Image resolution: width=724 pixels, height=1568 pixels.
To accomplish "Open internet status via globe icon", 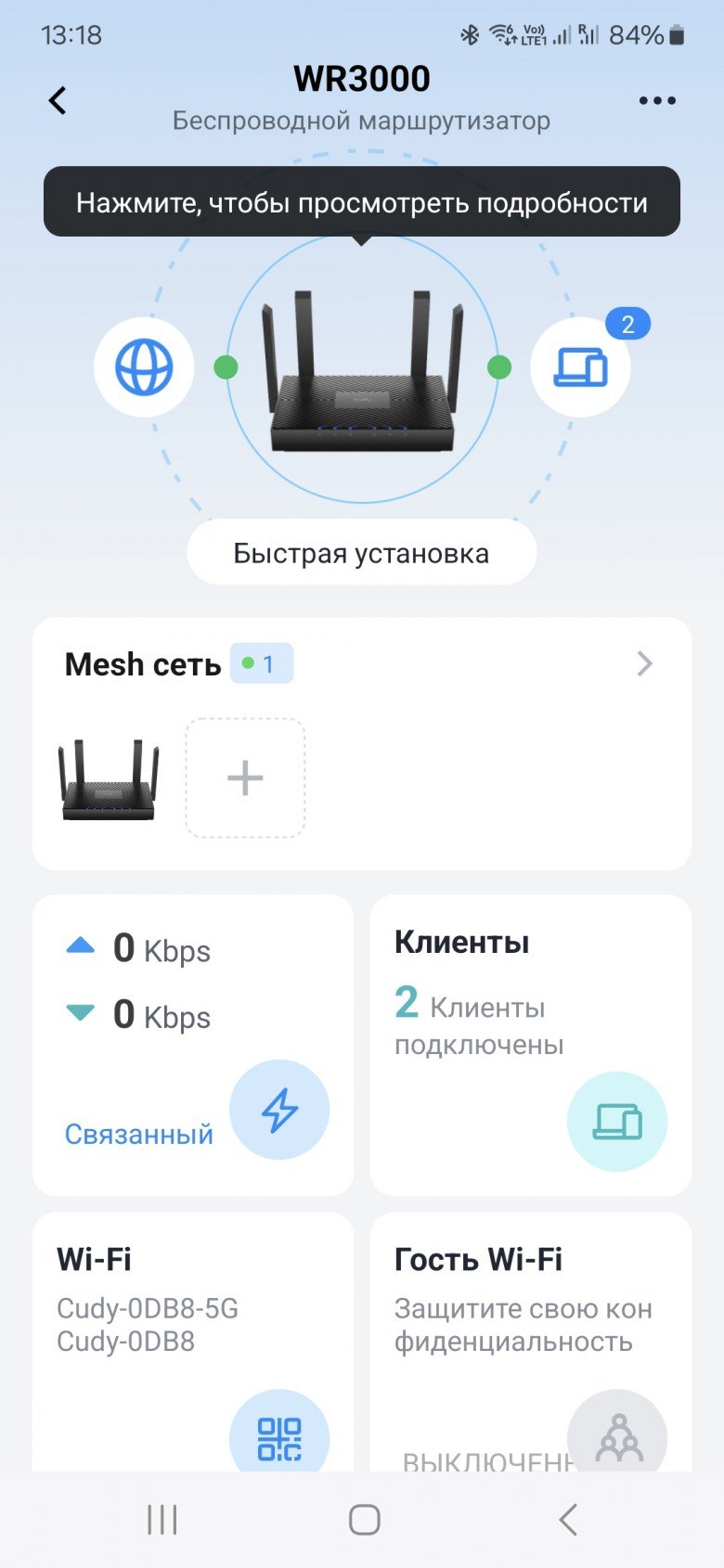I will (x=144, y=366).
